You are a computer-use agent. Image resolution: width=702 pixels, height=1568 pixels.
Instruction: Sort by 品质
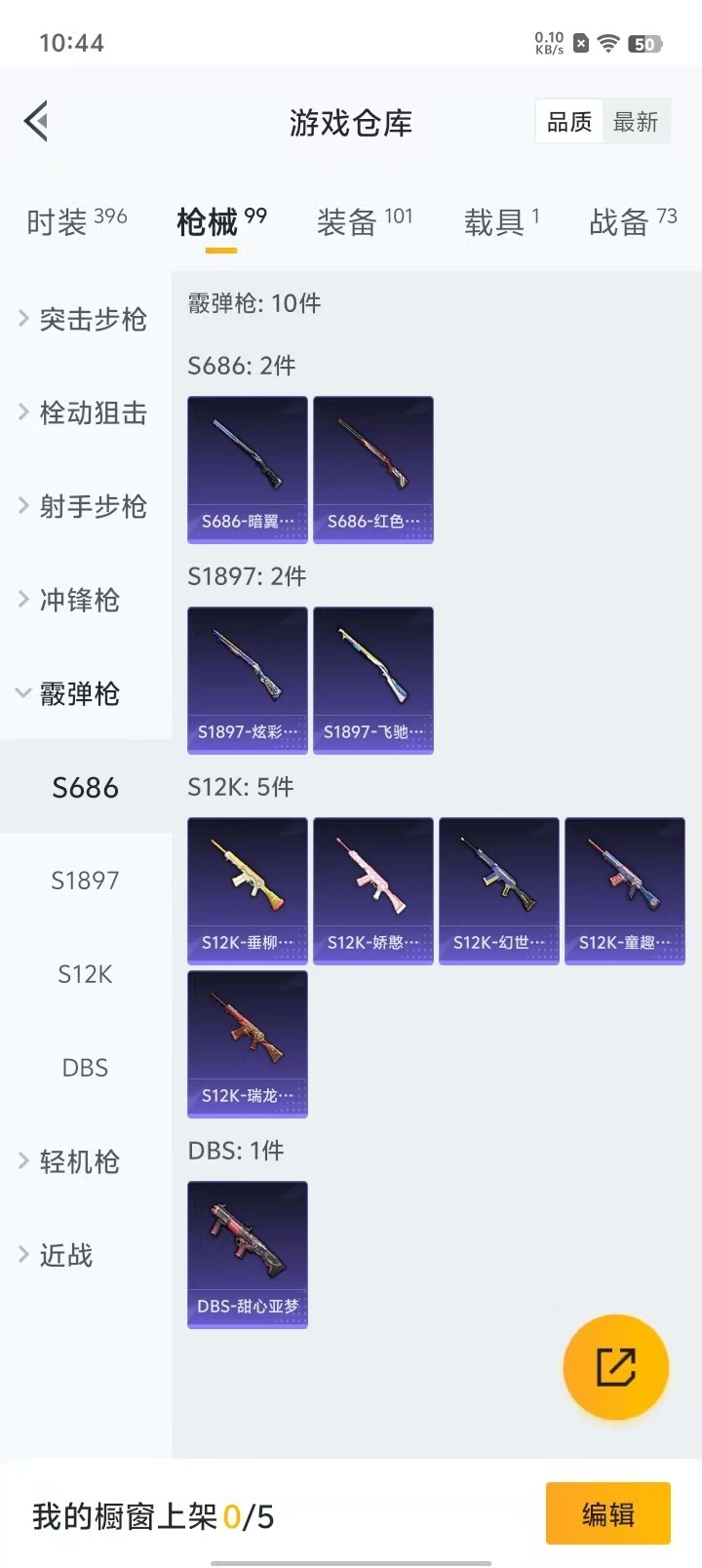569,122
